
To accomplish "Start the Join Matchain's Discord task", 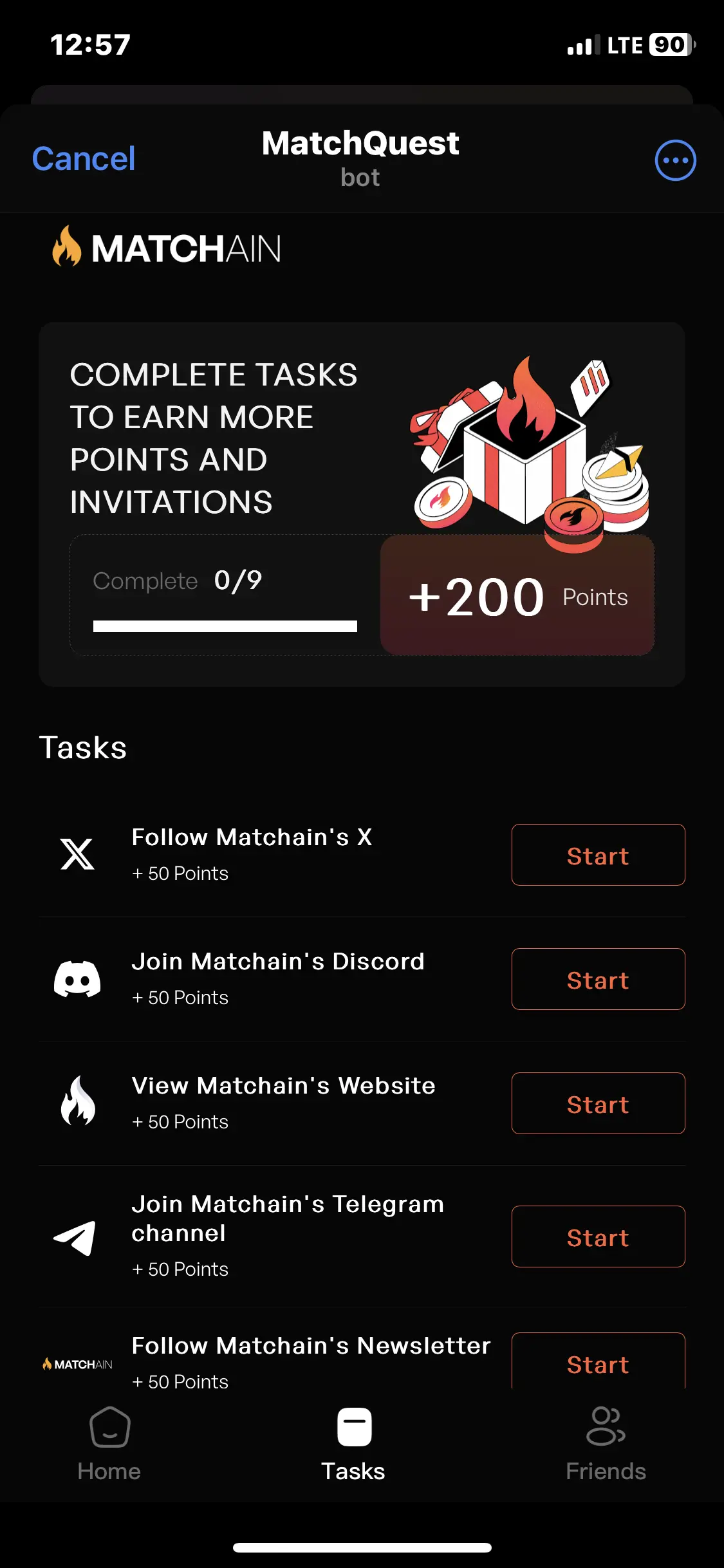I will (598, 979).
